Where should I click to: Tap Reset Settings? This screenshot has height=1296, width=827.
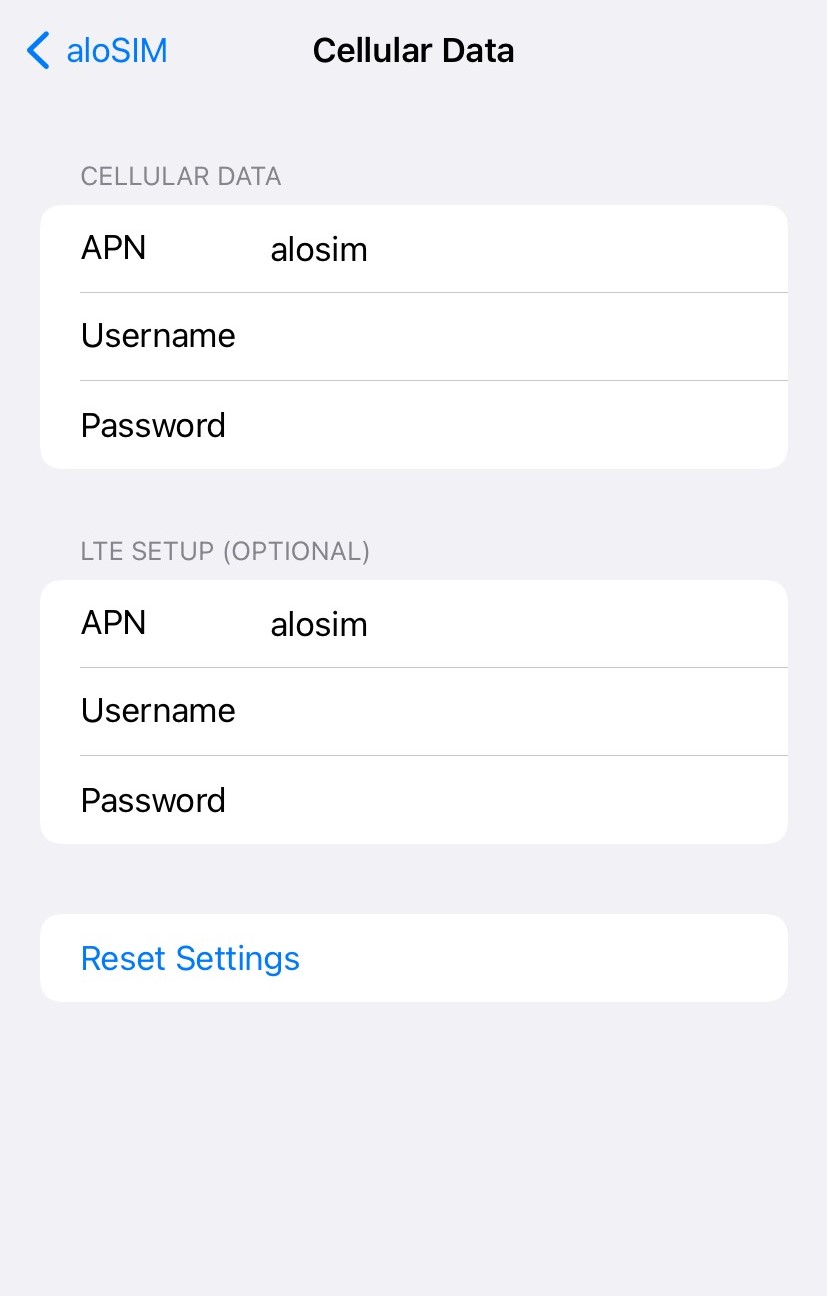190,958
